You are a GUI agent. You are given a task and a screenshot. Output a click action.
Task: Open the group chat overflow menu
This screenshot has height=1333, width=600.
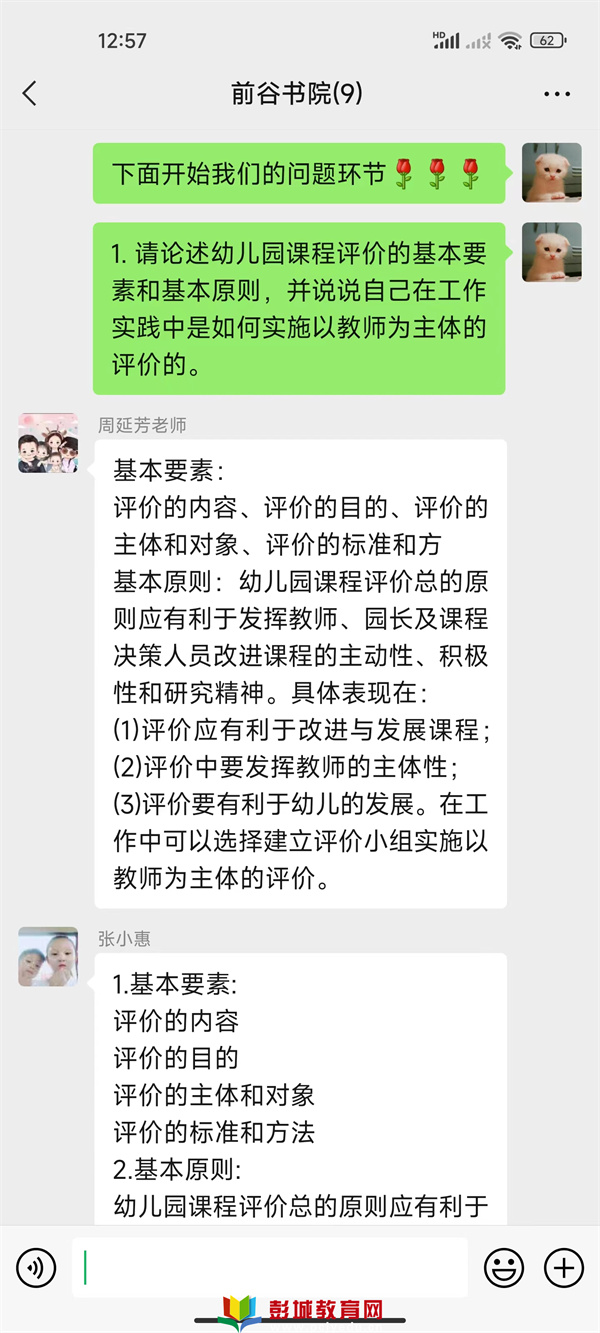click(x=556, y=94)
